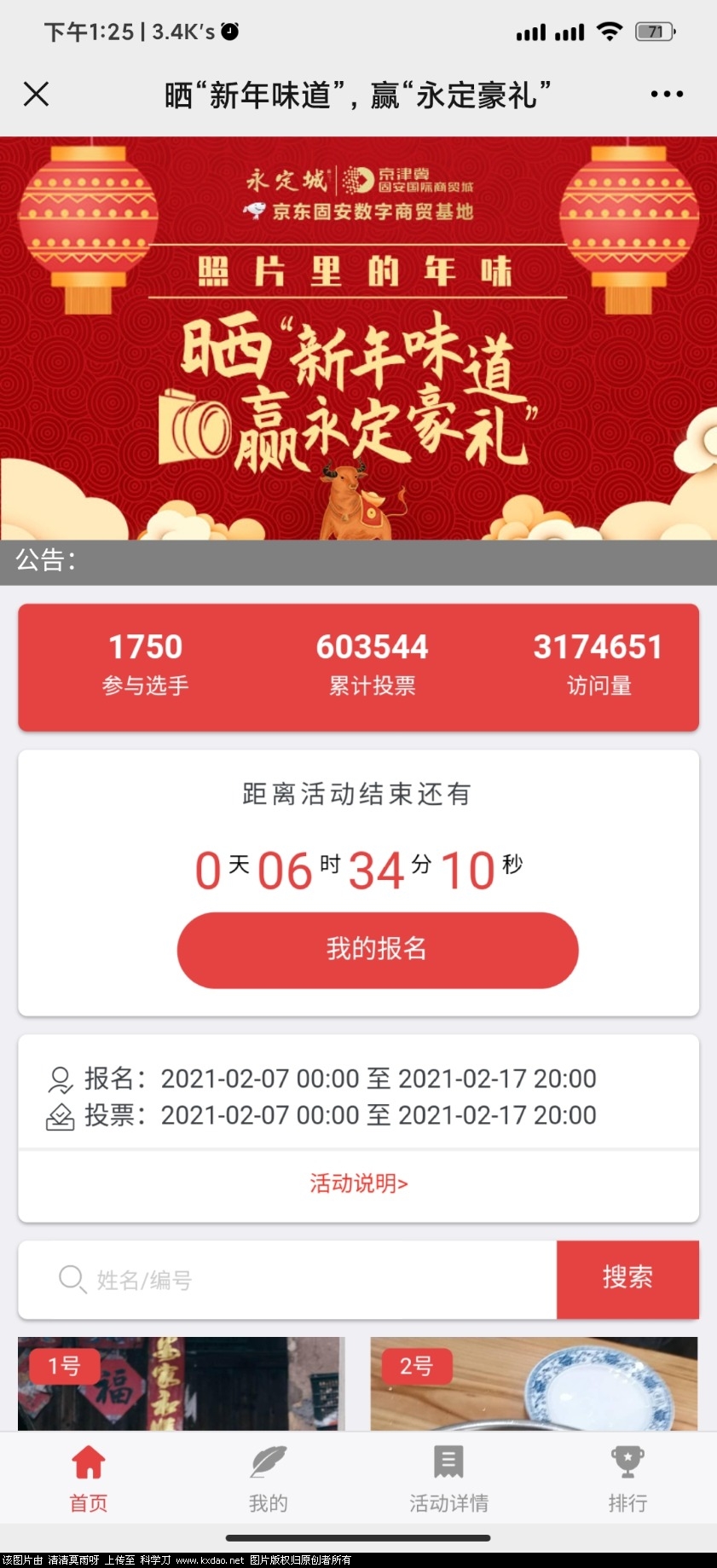Select the 首页 home icon
717x1568 pixels.
(x=88, y=1461)
